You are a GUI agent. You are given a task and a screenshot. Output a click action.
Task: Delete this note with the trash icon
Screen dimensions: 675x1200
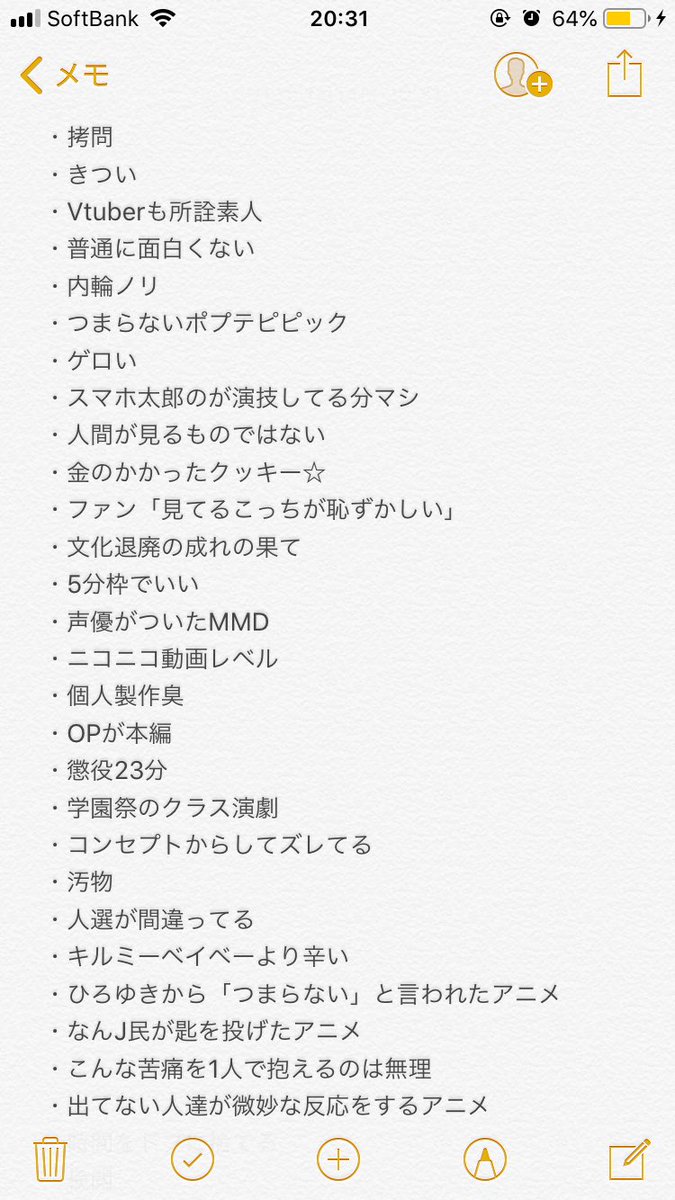[49, 1159]
